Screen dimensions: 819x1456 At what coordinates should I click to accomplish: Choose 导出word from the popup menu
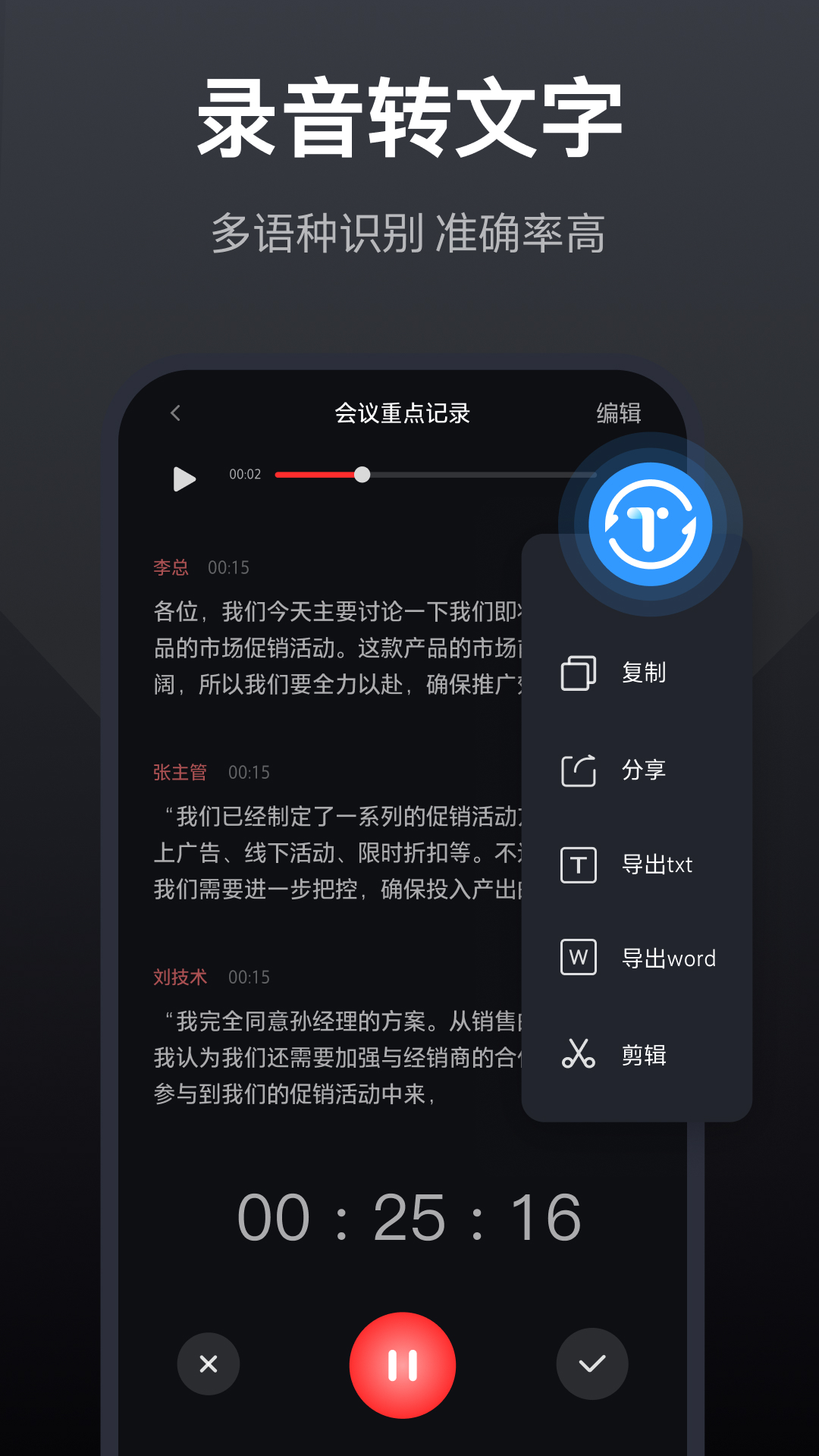point(667,958)
